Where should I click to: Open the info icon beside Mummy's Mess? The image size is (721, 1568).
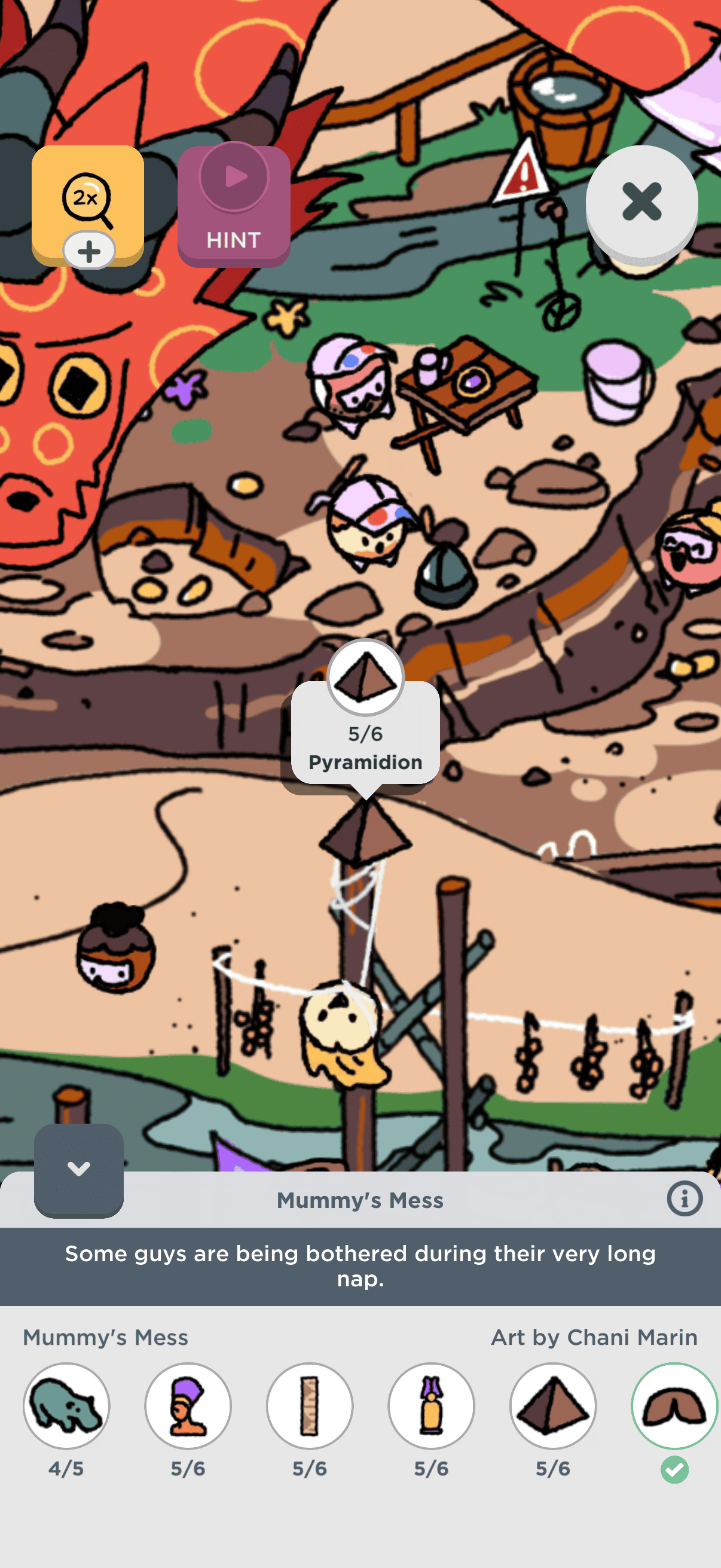coord(685,1199)
